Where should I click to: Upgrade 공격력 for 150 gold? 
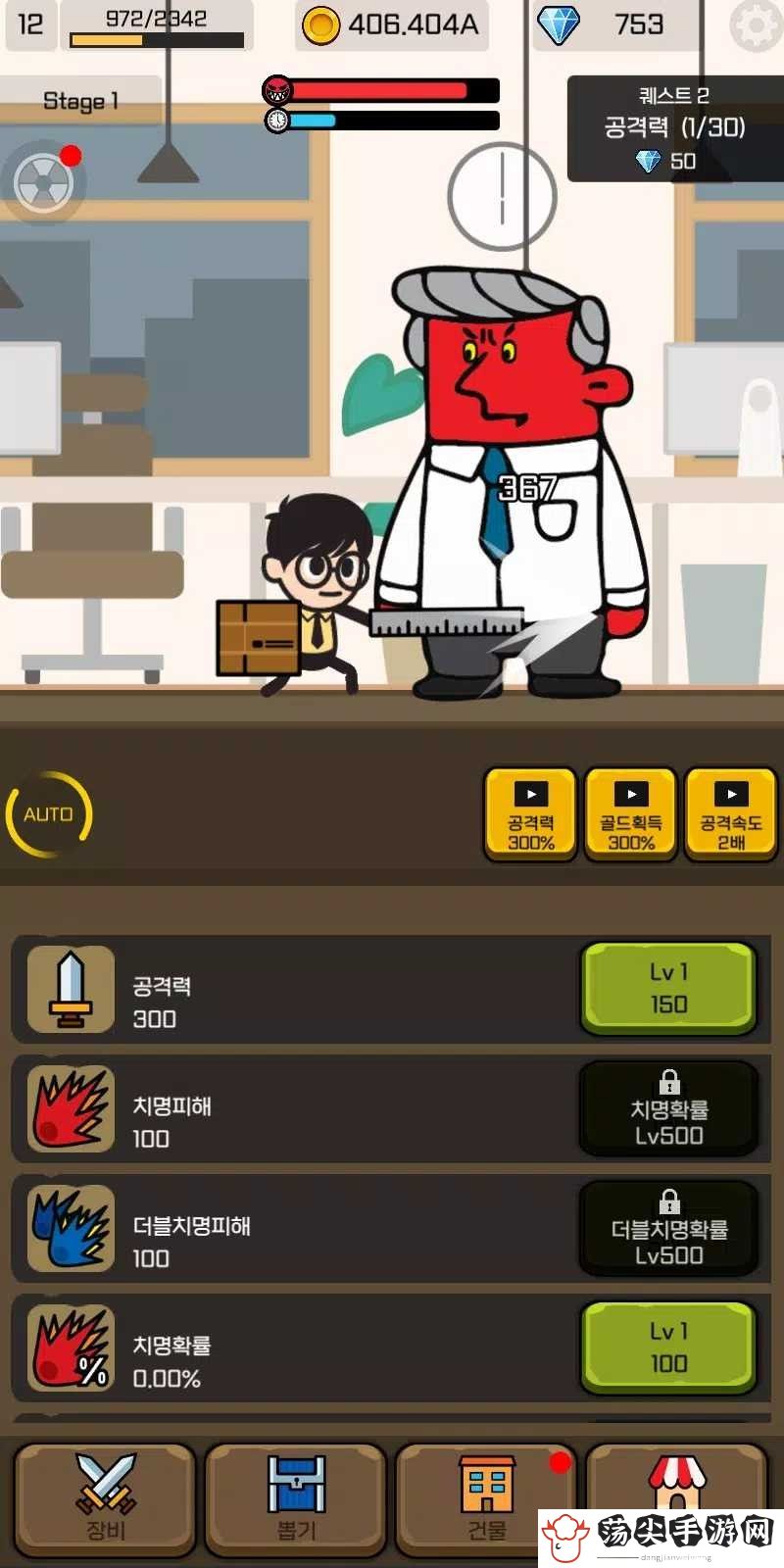point(668,988)
